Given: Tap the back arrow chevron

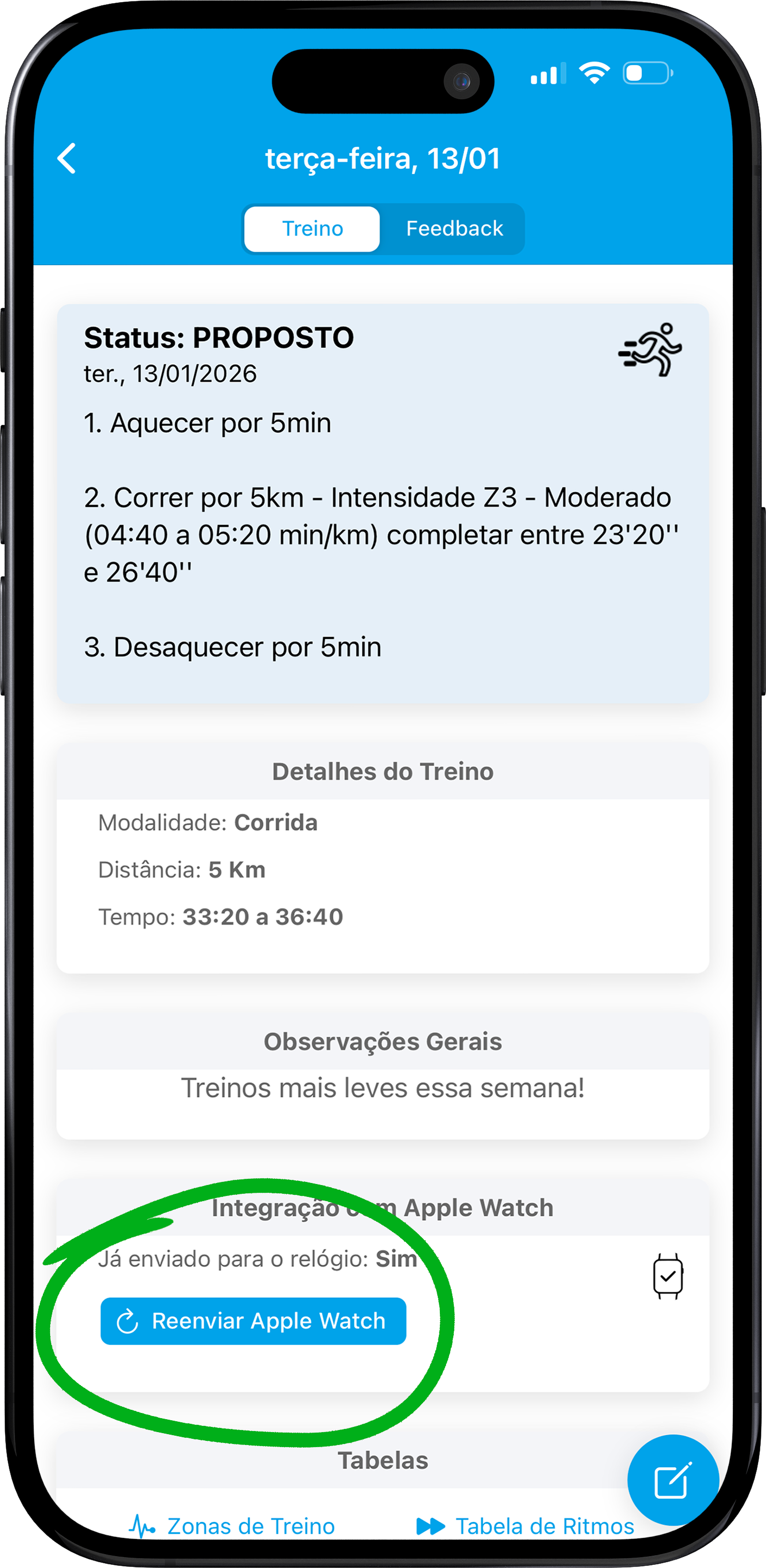Looking at the screenshot, I should coord(67,158).
